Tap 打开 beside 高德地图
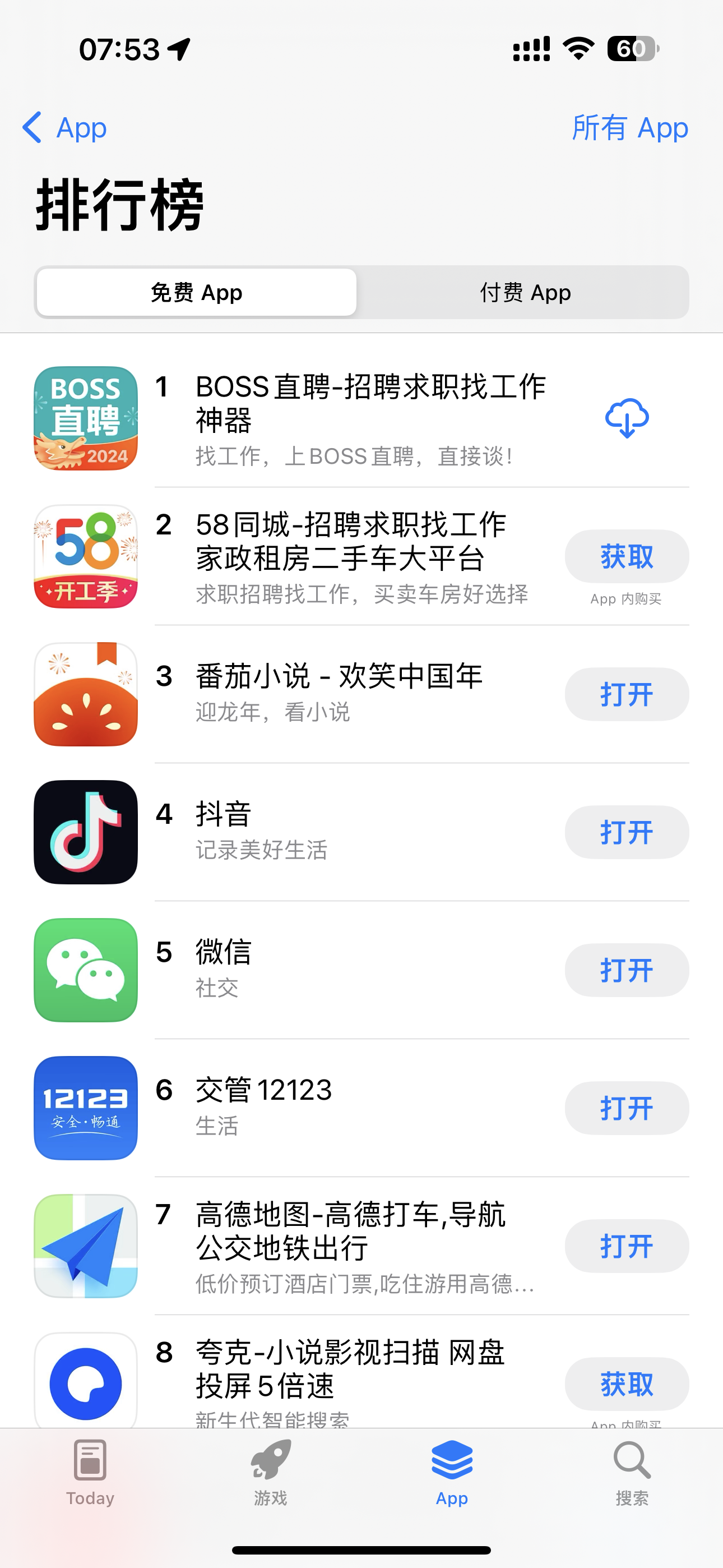Screen dimensions: 723x1568 [626, 1246]
